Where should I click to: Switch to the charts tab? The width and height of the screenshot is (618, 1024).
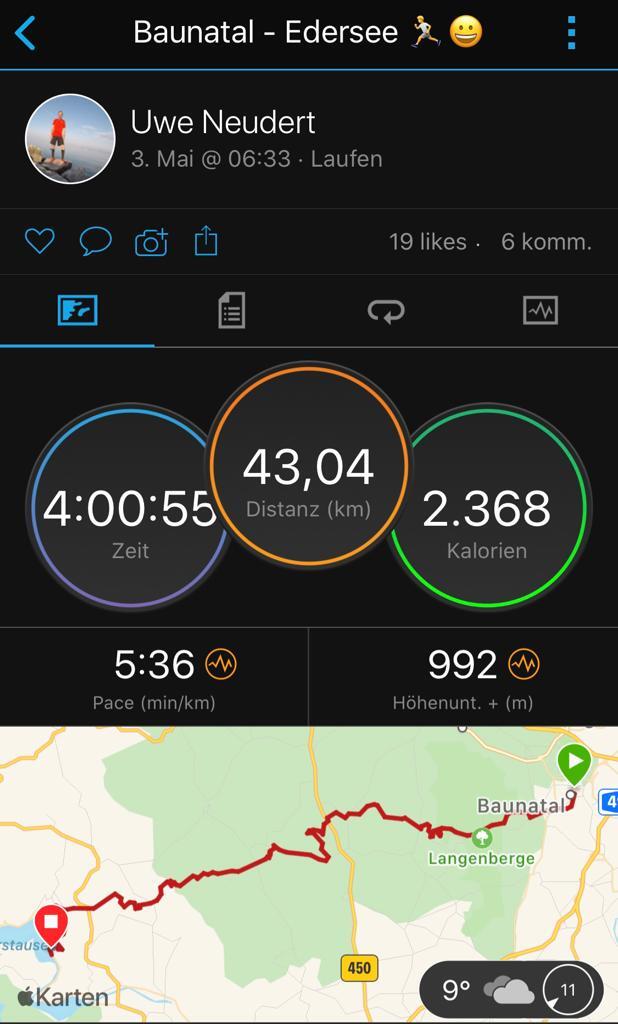coord(540,311)
